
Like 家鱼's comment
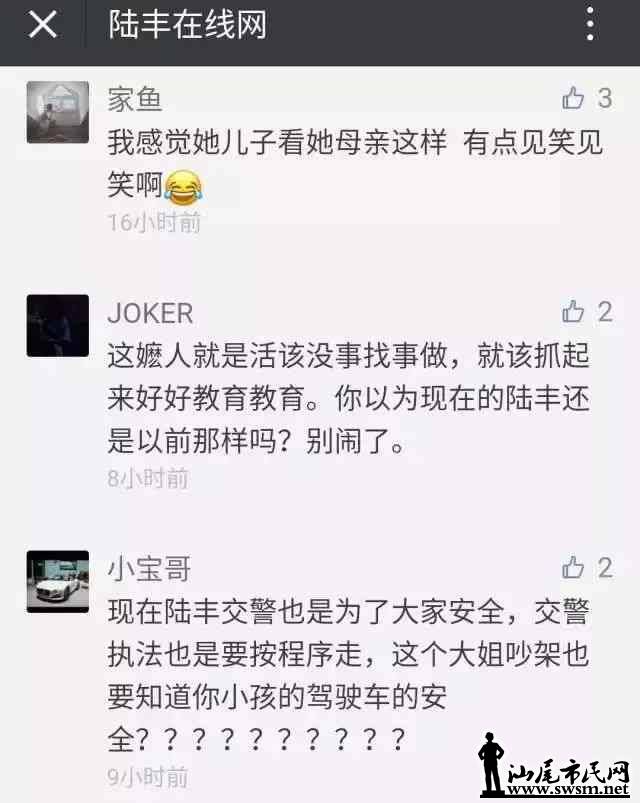pyautogui.click(x=574, y=98)
